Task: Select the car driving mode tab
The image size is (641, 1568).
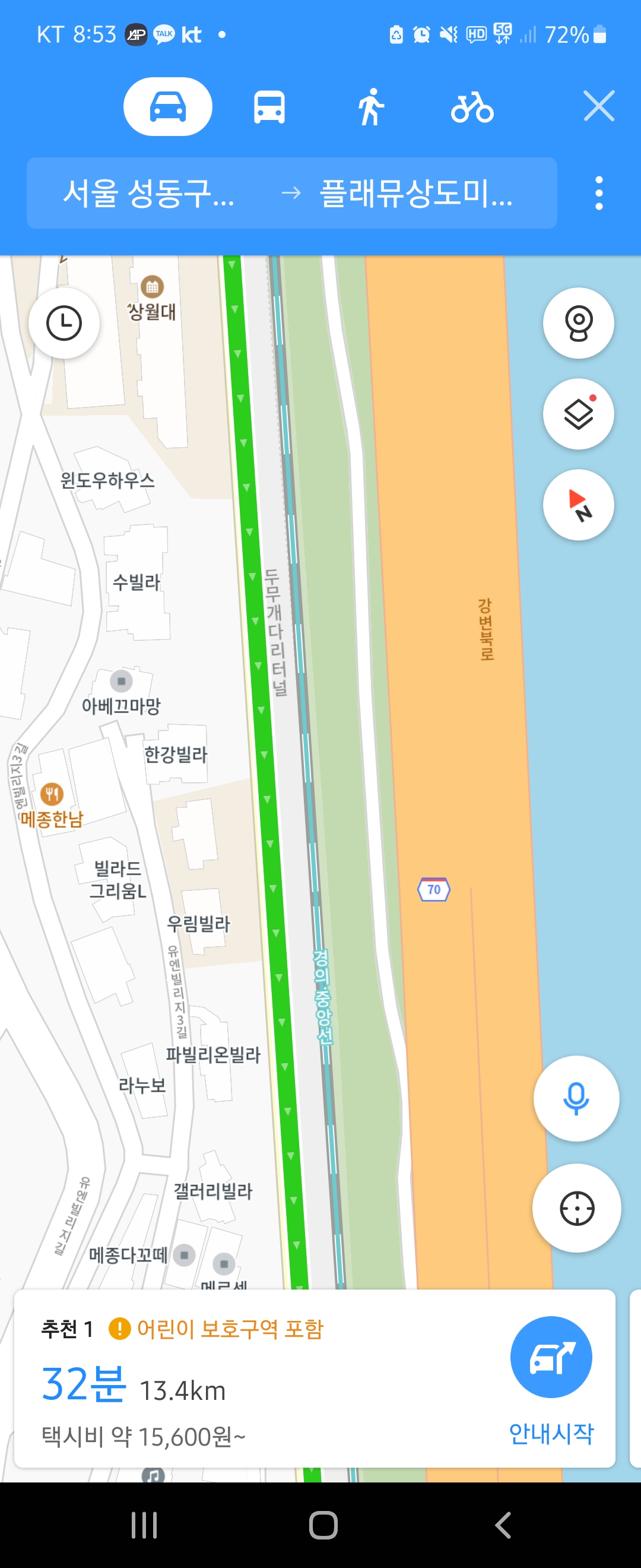Action: 168,106
